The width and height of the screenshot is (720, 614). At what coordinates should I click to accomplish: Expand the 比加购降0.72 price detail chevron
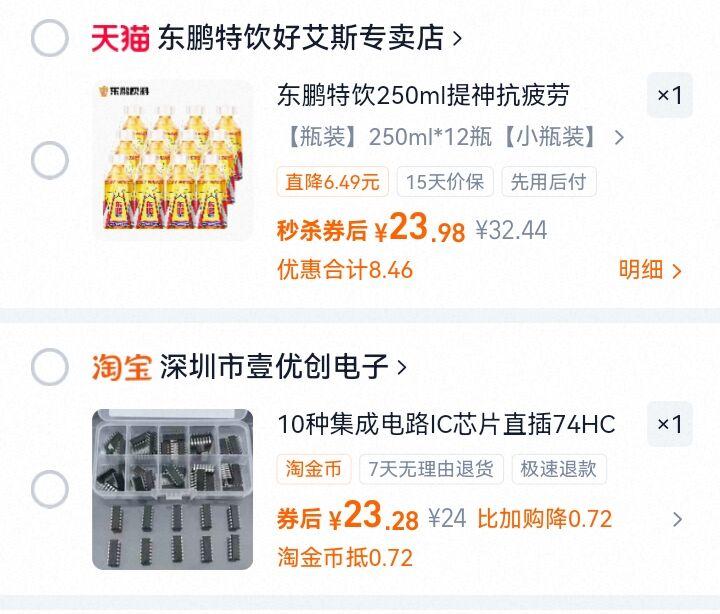(x=677, y=519)
